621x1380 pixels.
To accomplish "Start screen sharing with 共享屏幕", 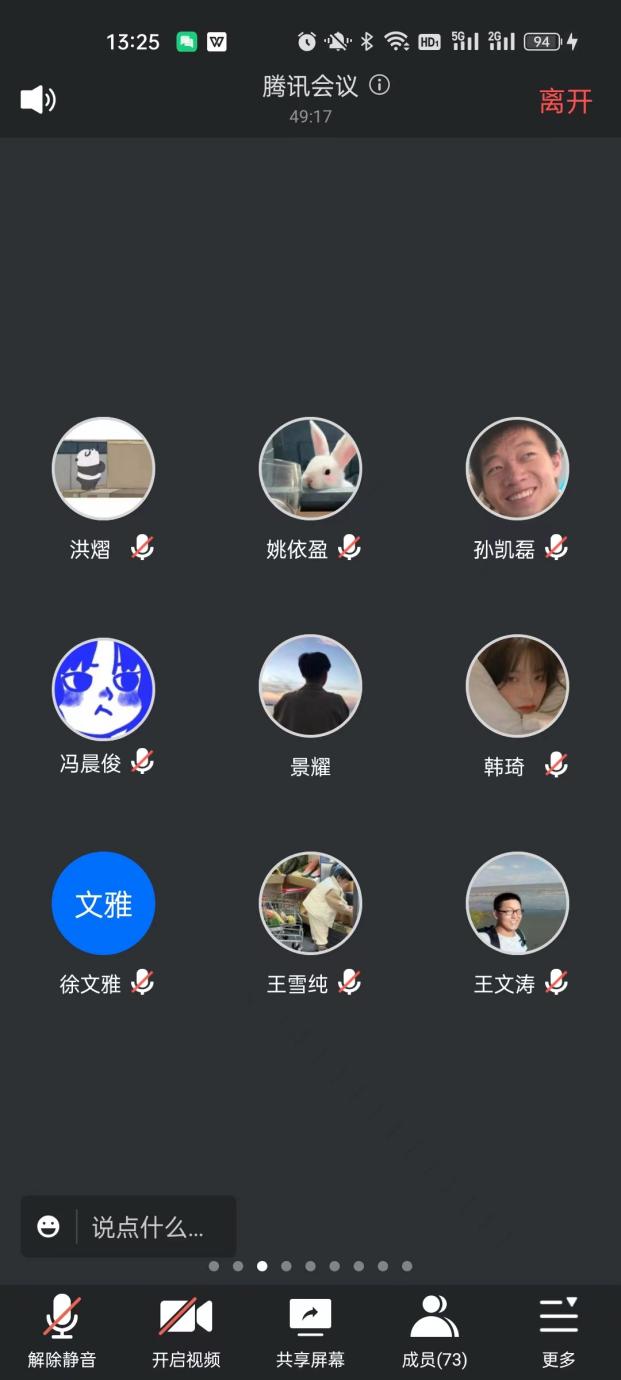I will (310, 1330).
